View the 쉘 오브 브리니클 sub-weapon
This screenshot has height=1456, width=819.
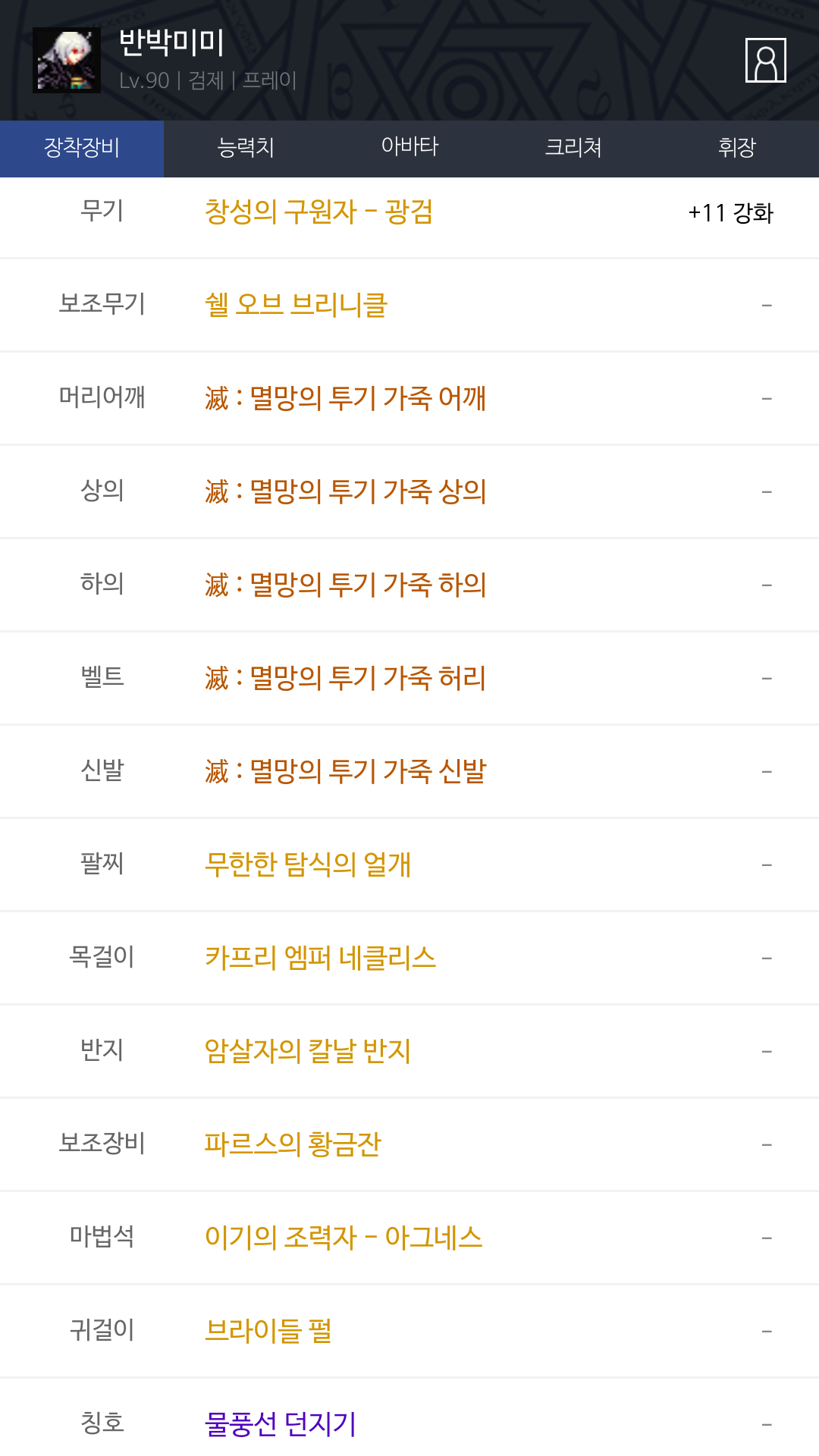pyautogui.click(x=296, y=305)
